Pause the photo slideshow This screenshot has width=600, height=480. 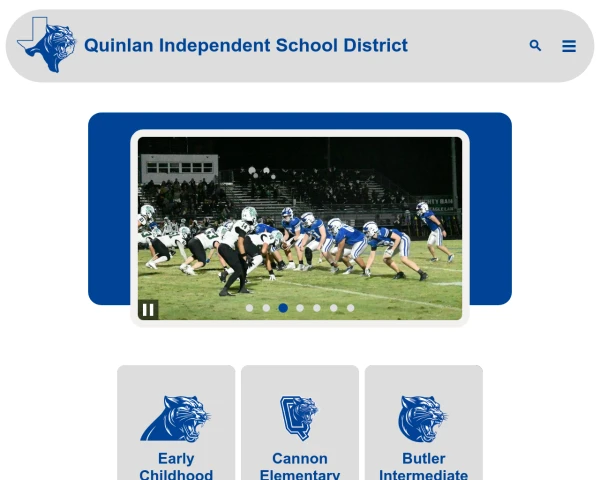coord(148,309)
